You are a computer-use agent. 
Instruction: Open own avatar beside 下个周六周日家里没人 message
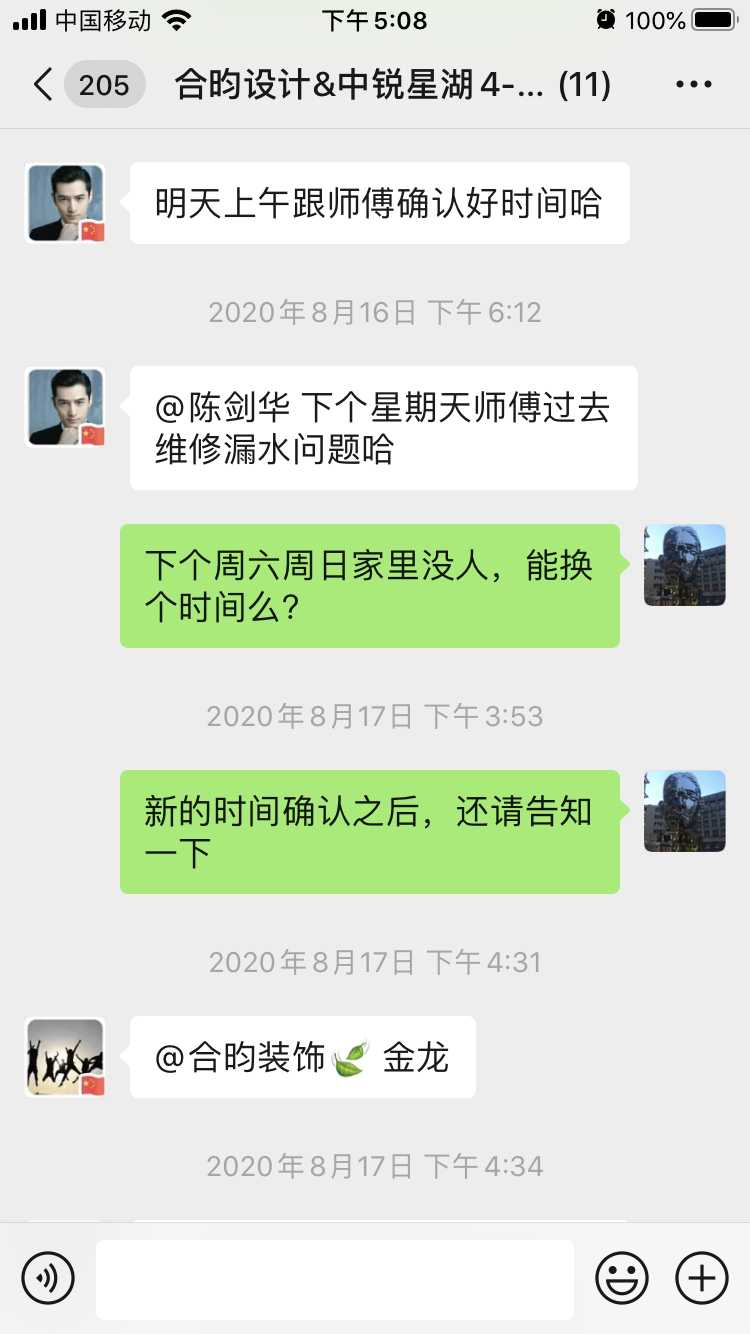tap(684, 565)
